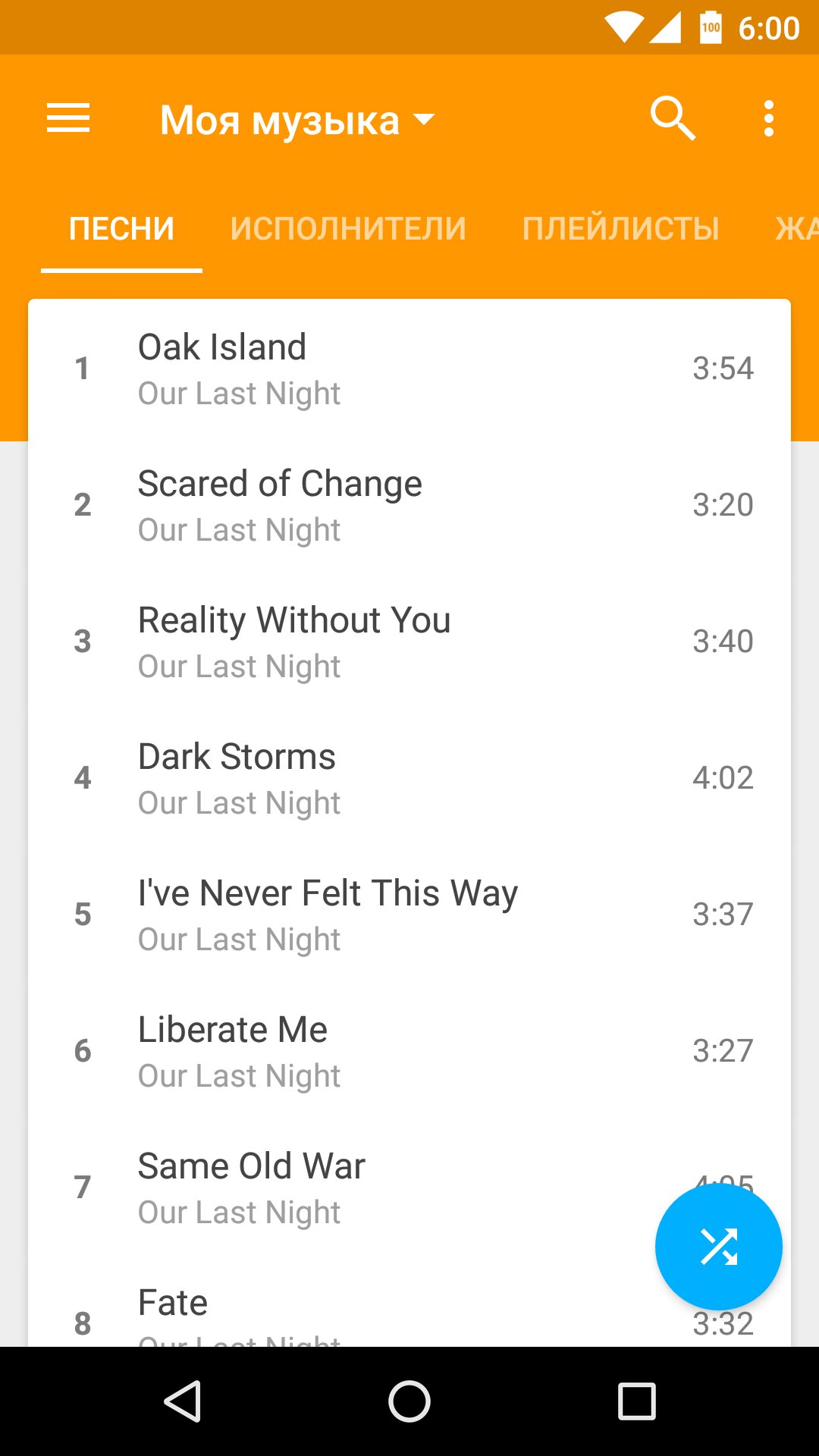Tap the blue shuffle play button
This screenshot has height=1456, width=819.
pyautogui.click(x=718, y=1247)
